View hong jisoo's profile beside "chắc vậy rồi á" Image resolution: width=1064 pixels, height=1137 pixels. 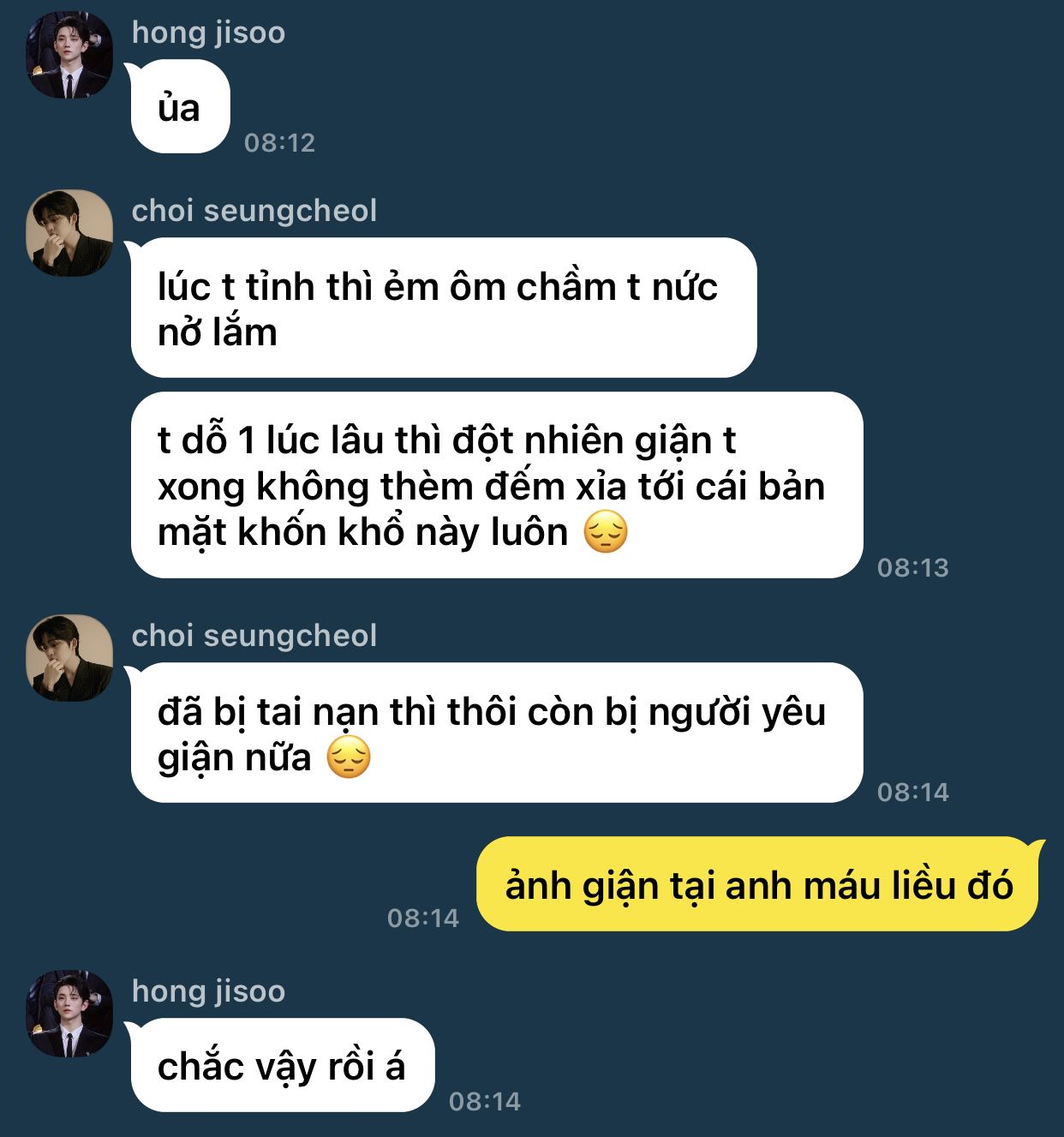coord(69,1014)
